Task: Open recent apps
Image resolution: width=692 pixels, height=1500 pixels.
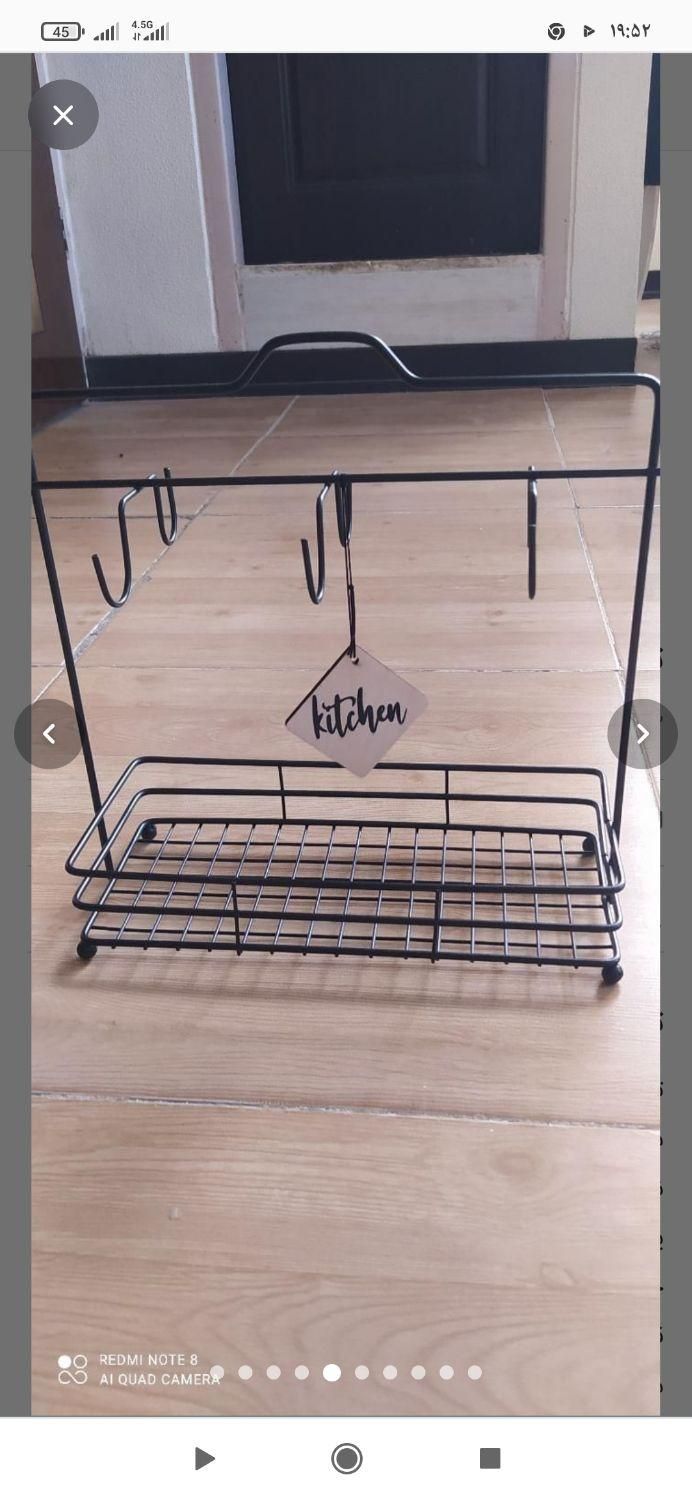Action: pos(489,1458)
